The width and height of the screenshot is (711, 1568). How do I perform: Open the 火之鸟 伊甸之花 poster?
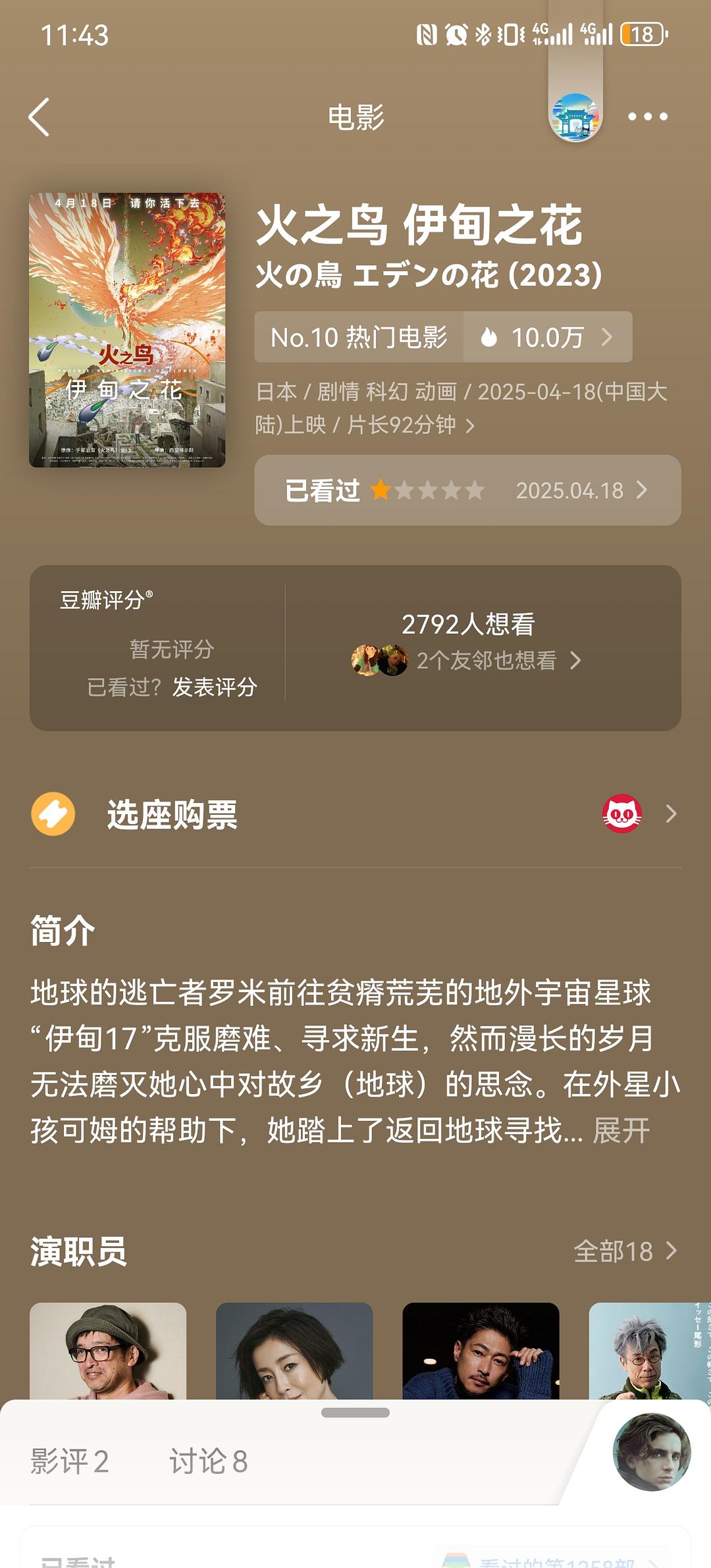coord(127,330)
